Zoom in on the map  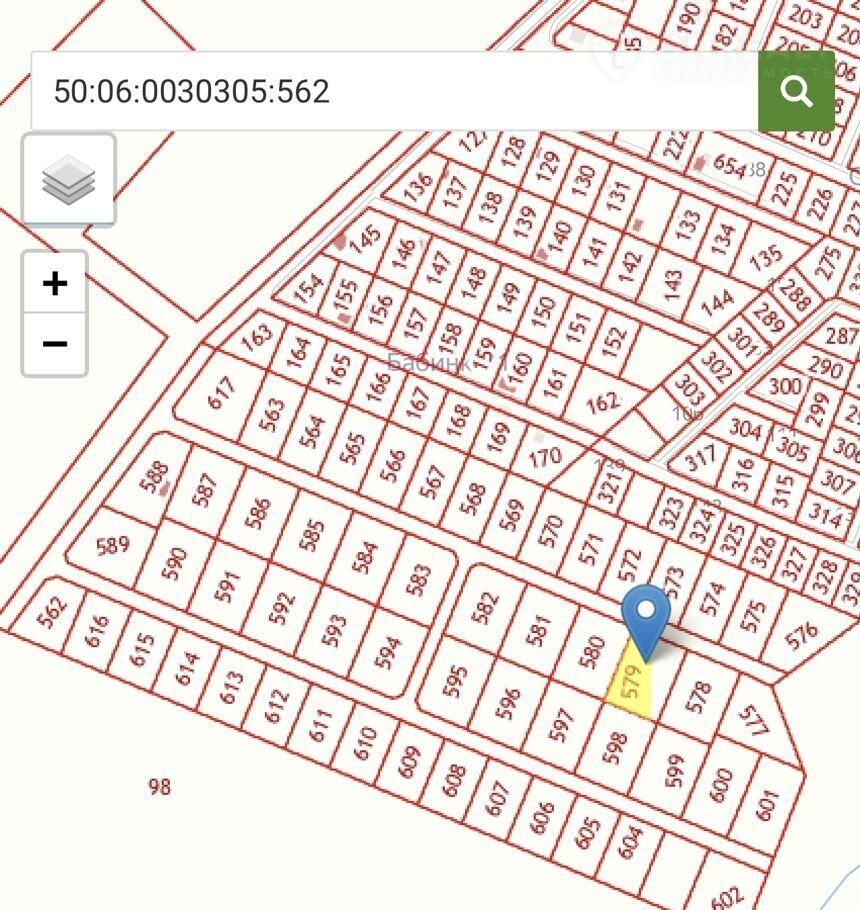pos(55,284)
